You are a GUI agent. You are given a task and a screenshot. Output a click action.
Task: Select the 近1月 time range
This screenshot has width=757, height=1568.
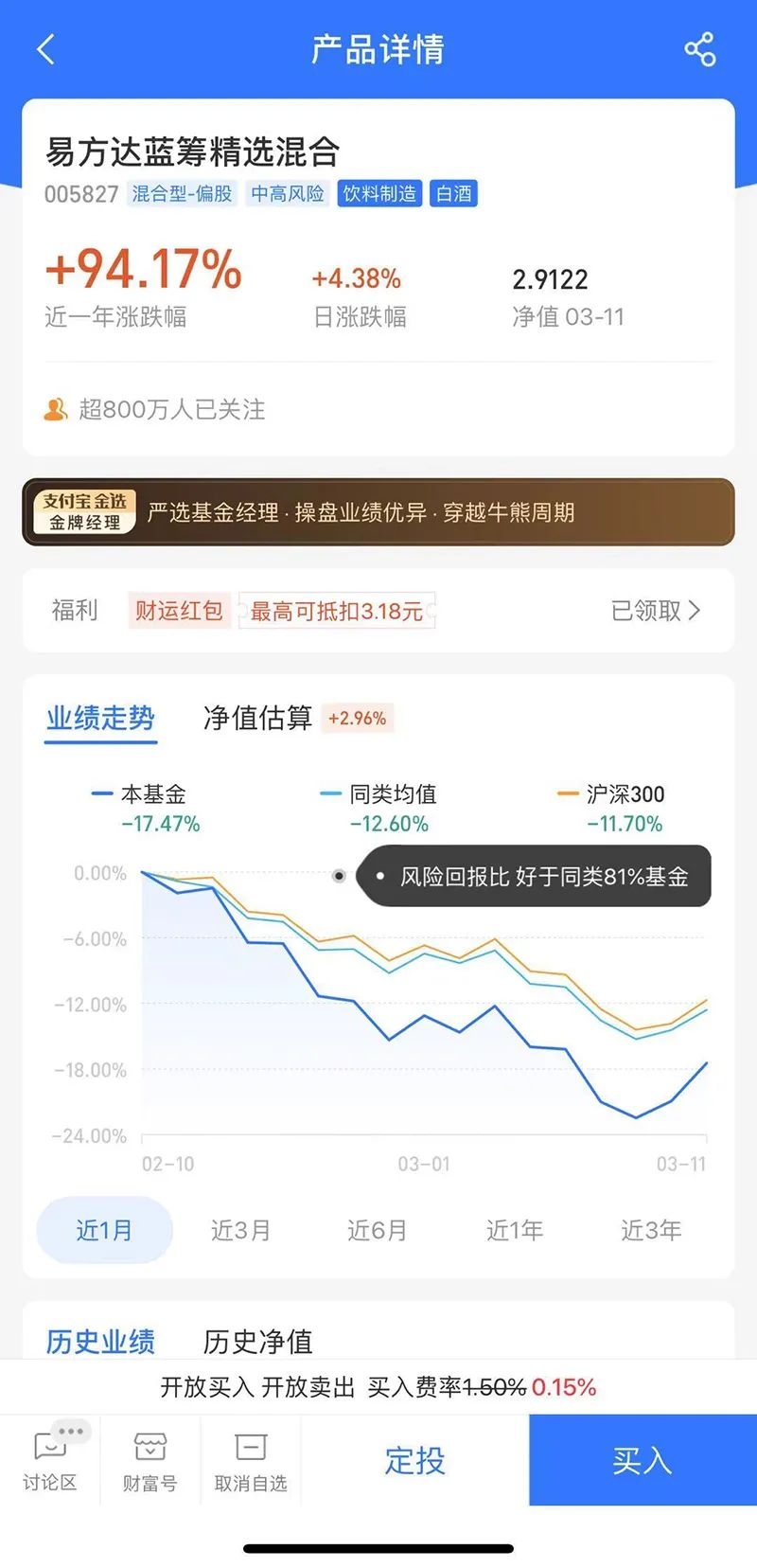(x=104, y=1230)
